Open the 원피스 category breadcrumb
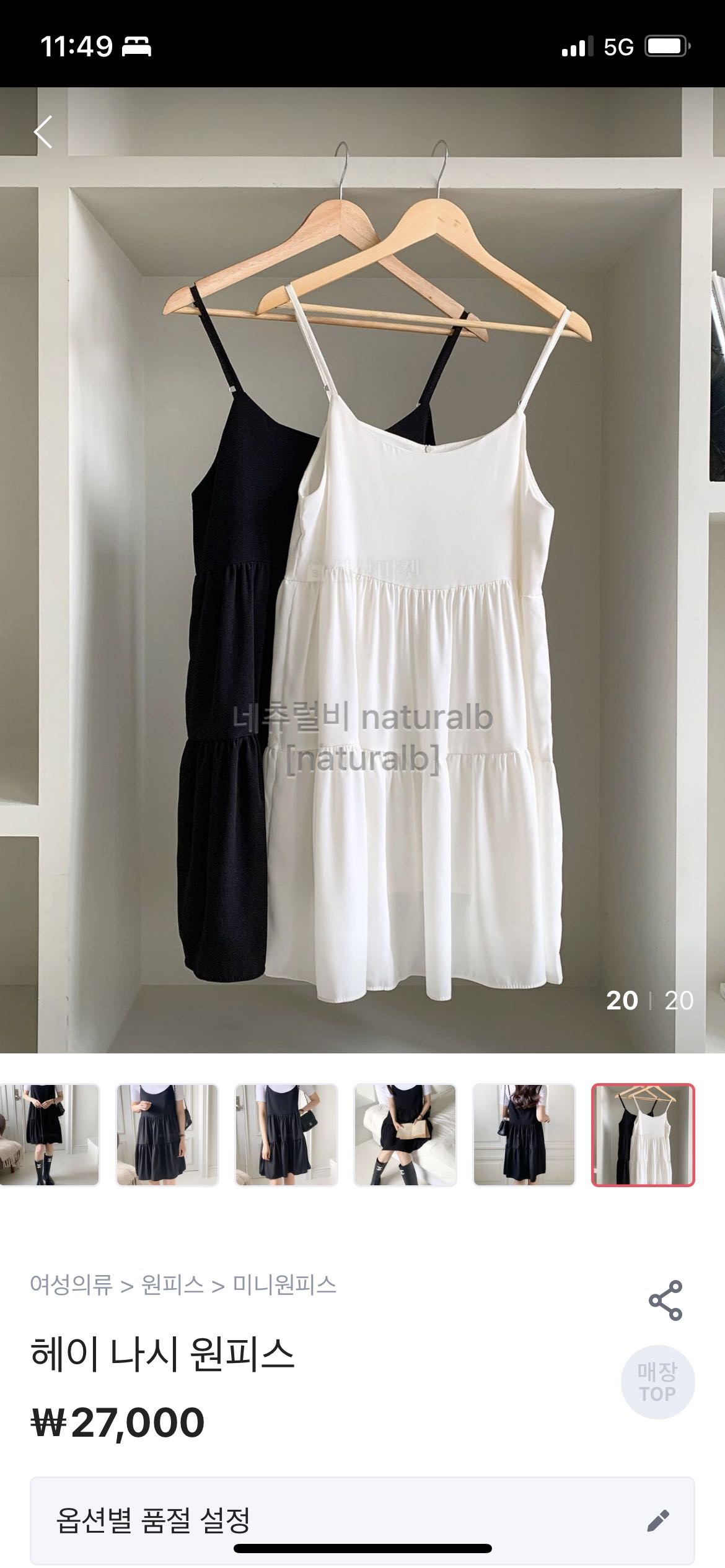The width and height of the screenshot is (725, 1568). click(172, 1285)
